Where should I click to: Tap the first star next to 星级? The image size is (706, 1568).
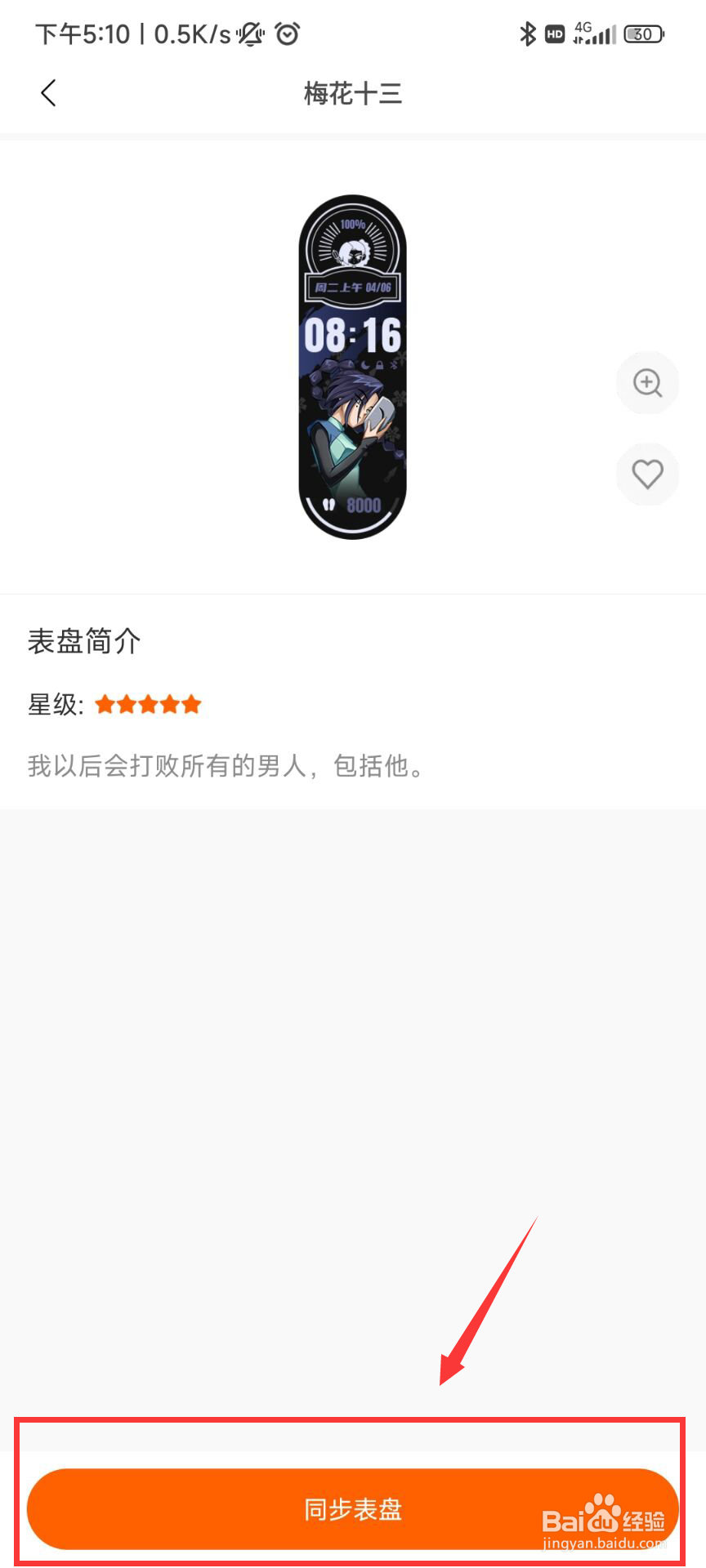click(x=106, y=703)
